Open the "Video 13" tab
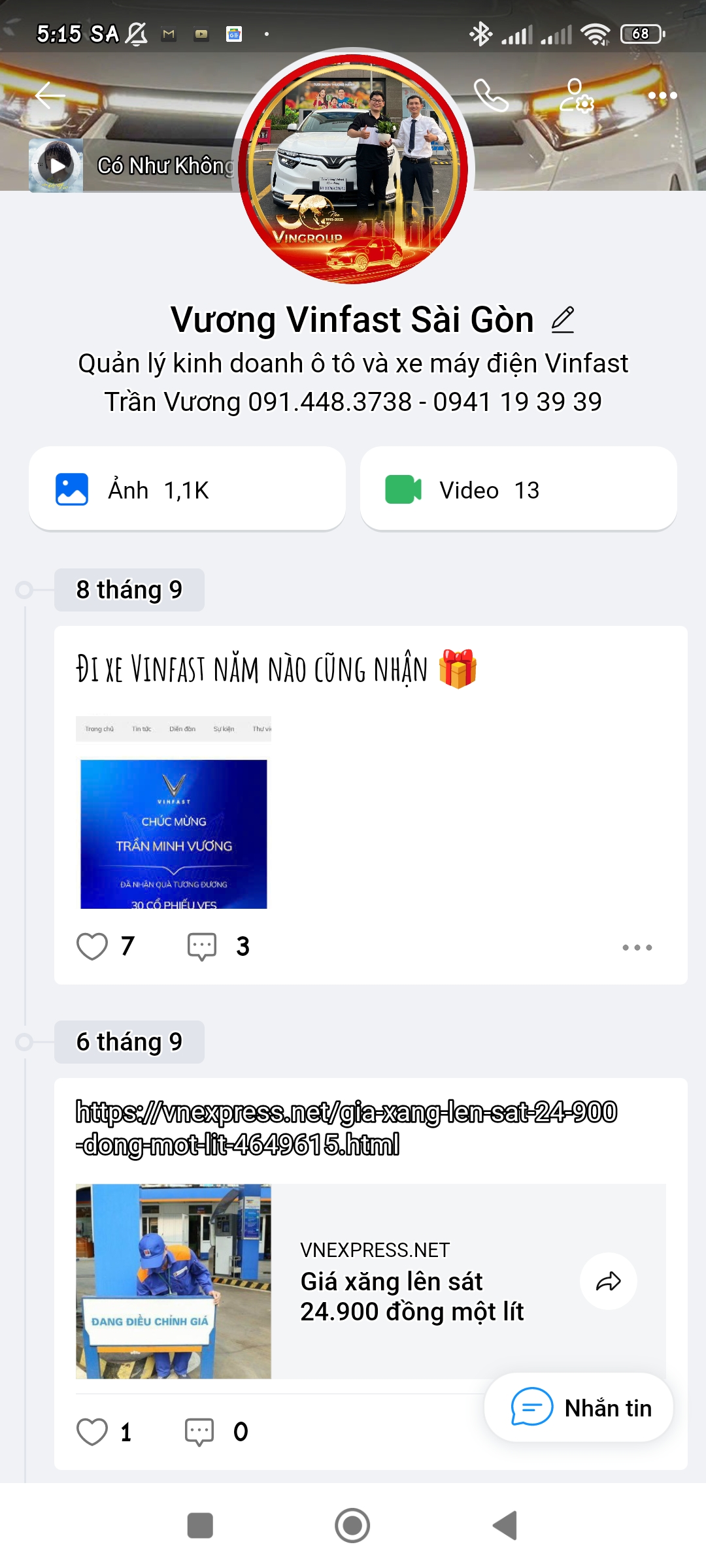Screen dimensions: 706x1568 [518, 488]
